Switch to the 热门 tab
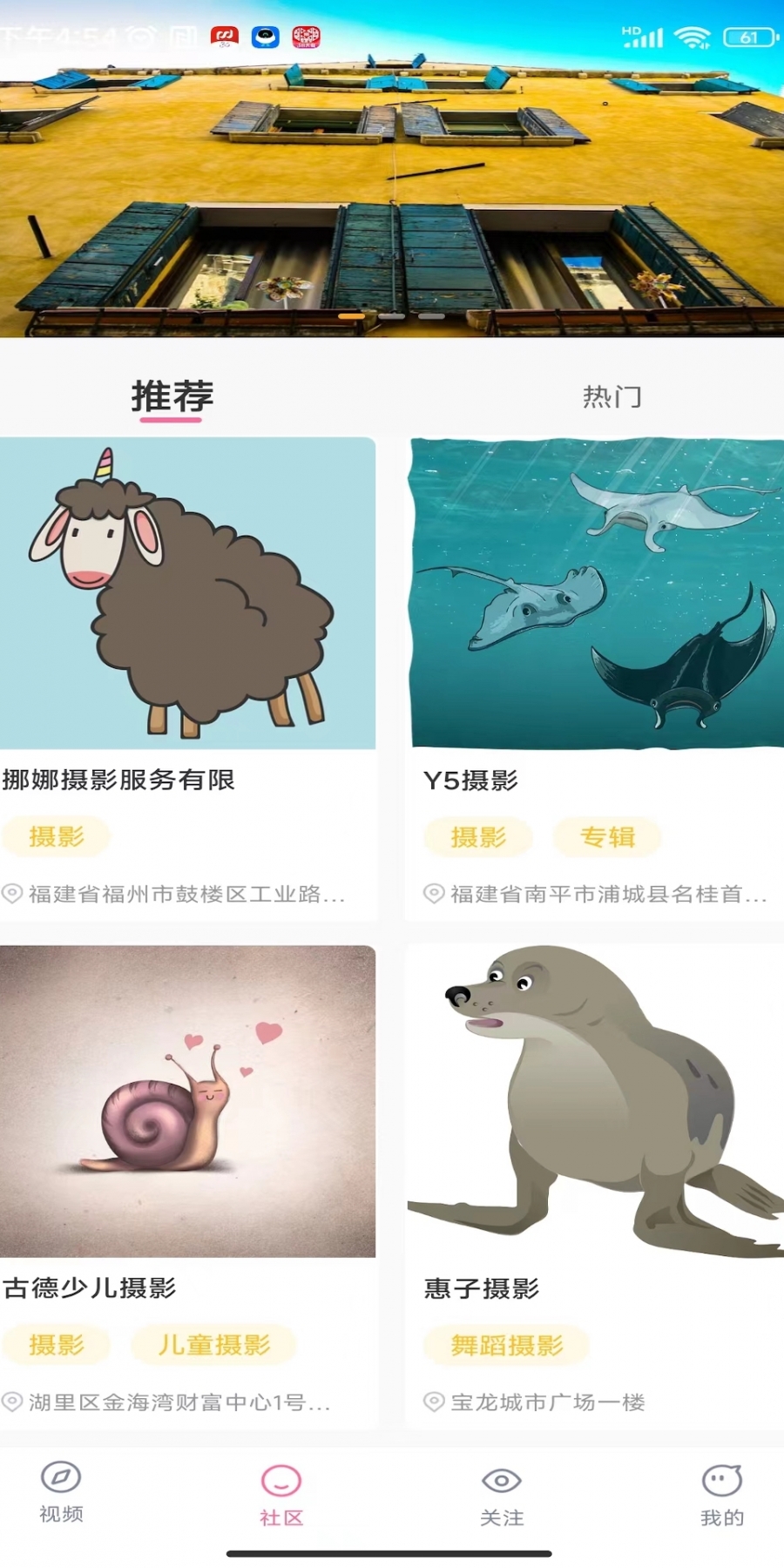This screenshot has height=1568, width=784. coord(612,397)
